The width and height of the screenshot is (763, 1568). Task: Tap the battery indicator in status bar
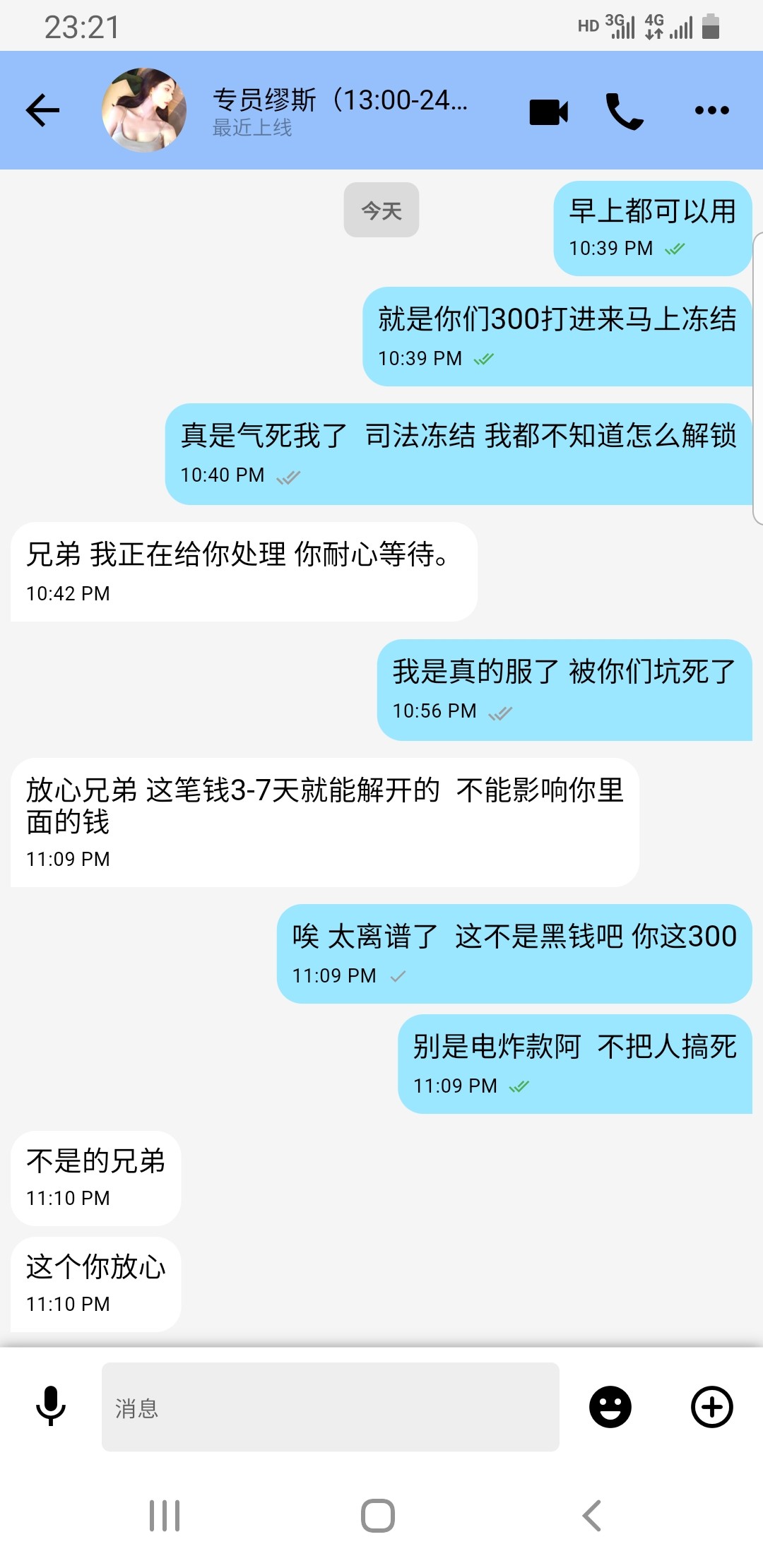(x=709, y=27)
